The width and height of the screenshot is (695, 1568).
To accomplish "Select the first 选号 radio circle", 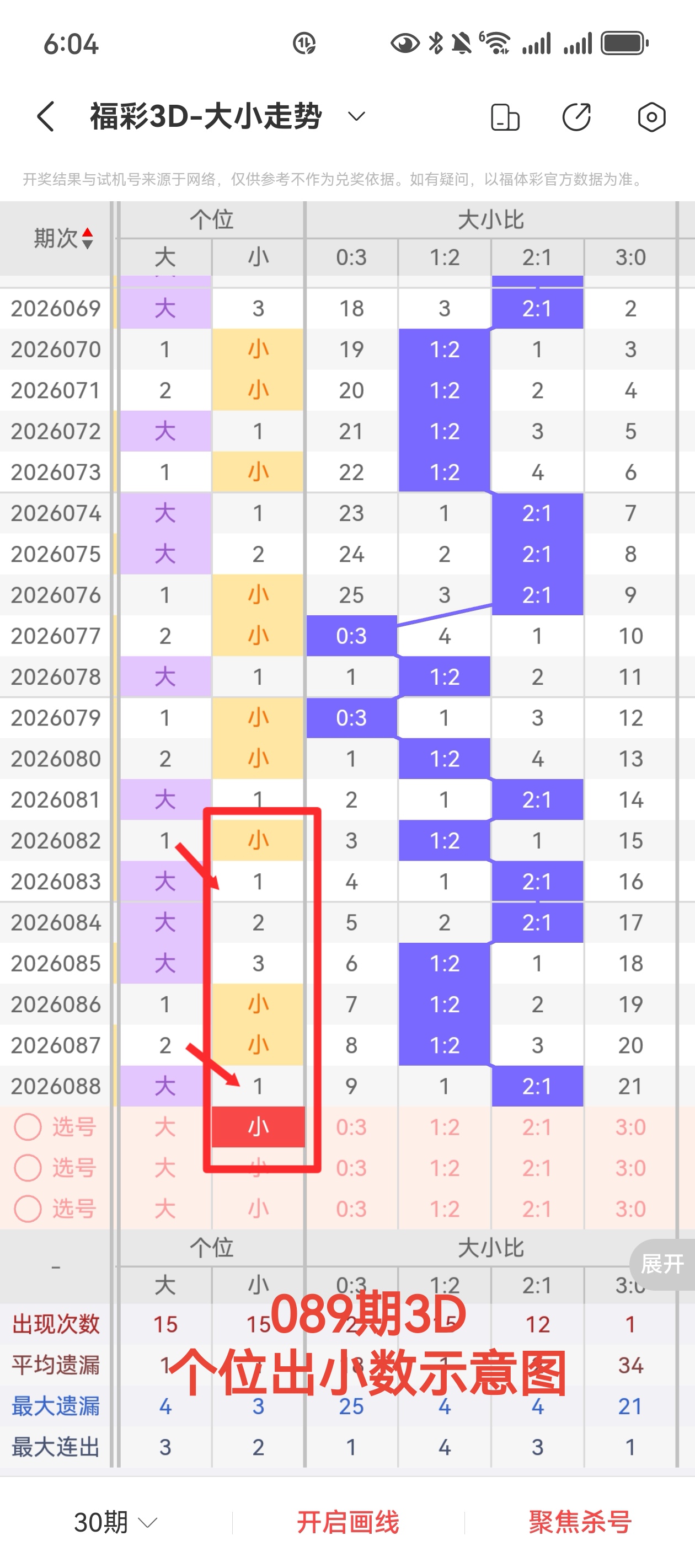I will [x=28, y=1127].
